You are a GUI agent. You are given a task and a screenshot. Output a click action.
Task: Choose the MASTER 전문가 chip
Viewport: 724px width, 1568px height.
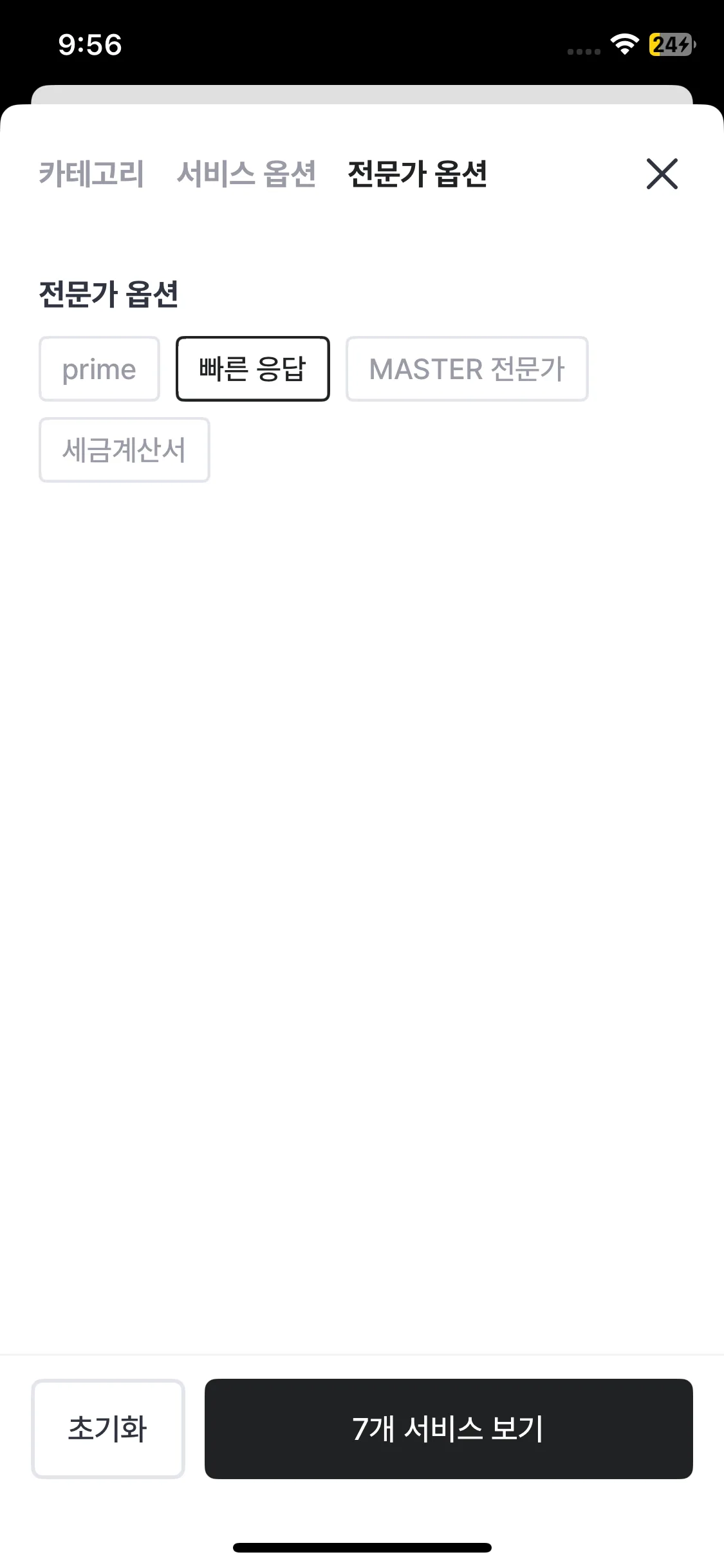467,369
